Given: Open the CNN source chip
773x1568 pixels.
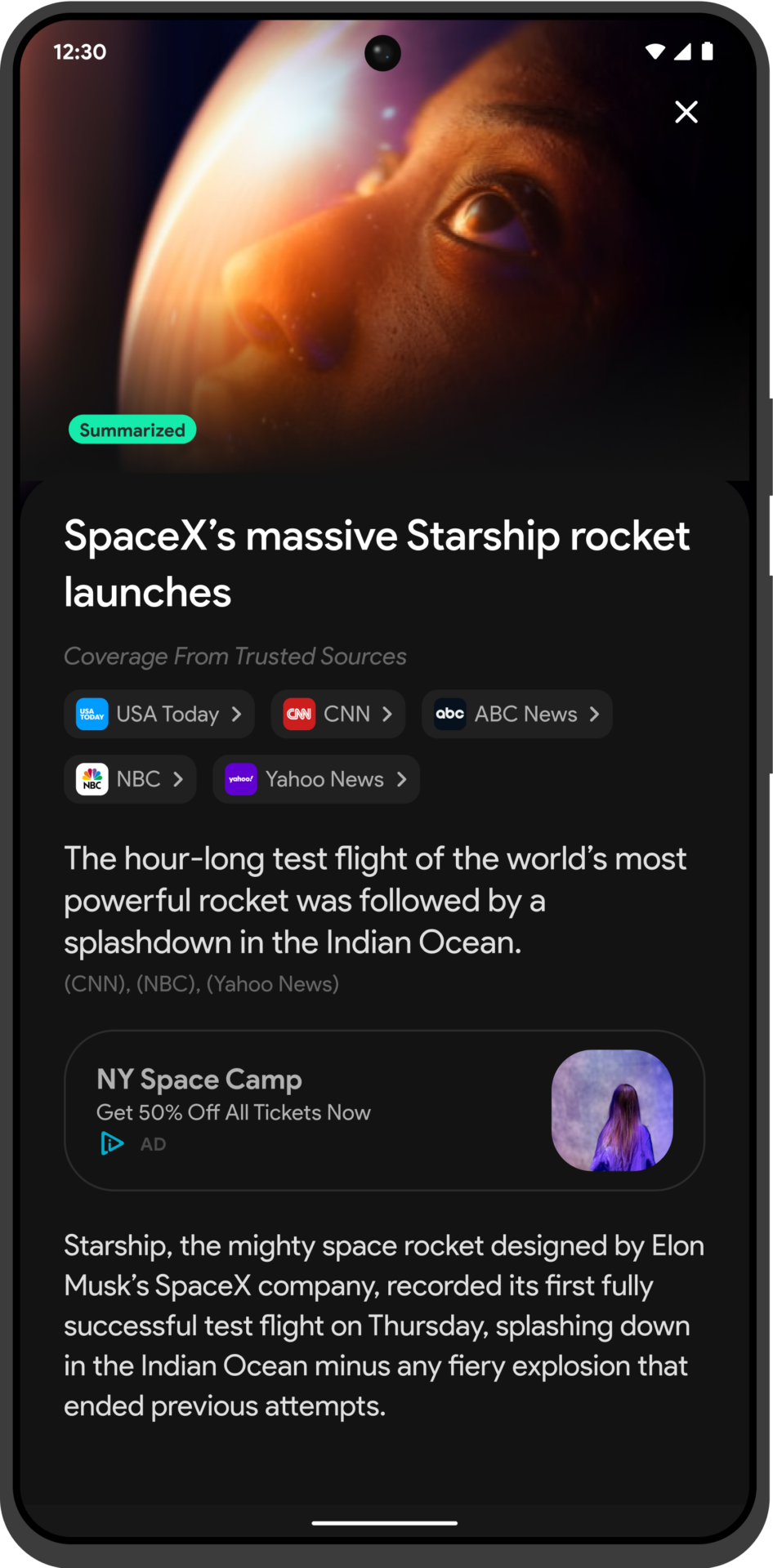Looking at the screenshot, I should coord(337,715).
